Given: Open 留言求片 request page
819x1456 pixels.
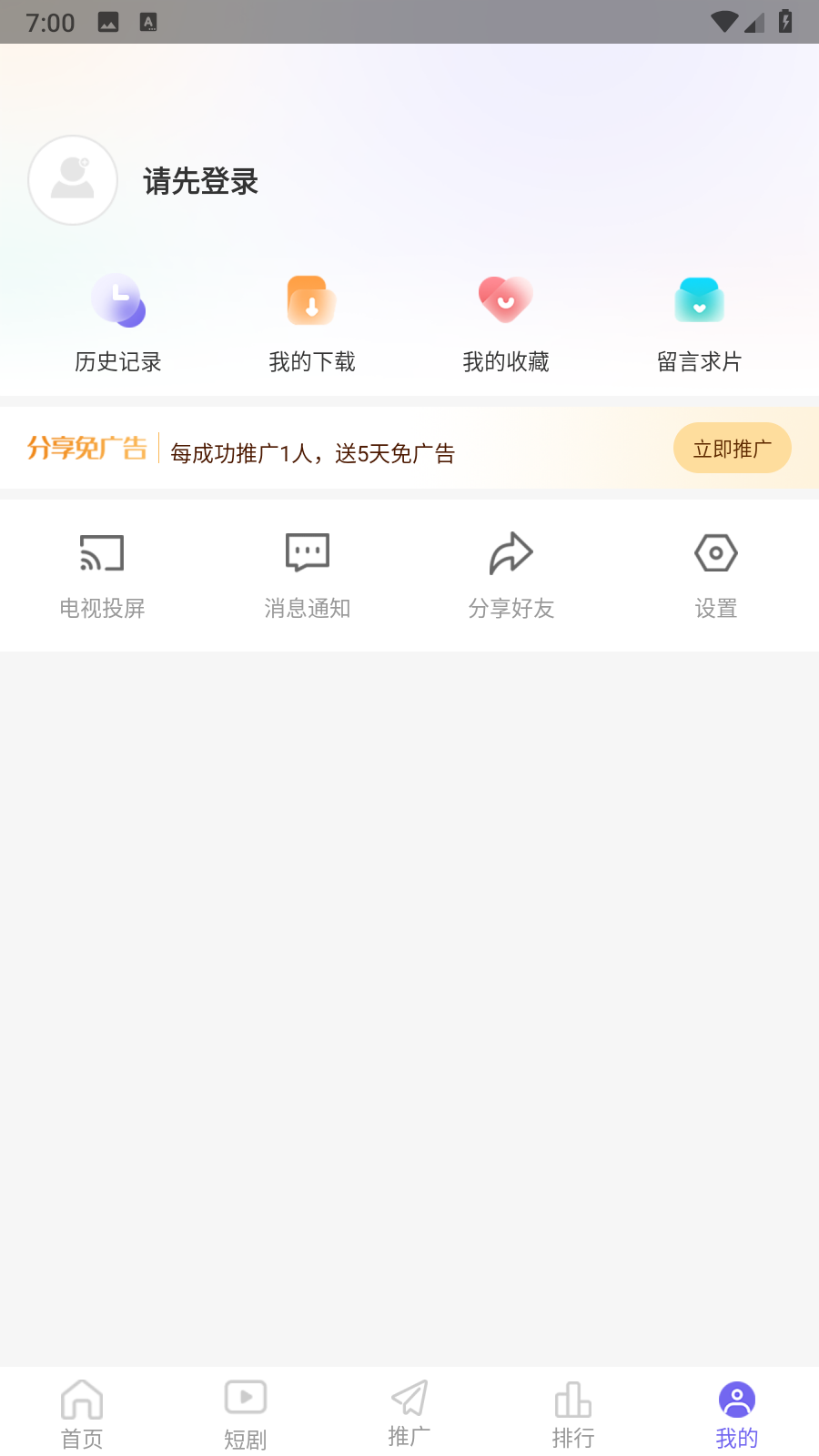Looking at the screenshot, I should [700, 323].
